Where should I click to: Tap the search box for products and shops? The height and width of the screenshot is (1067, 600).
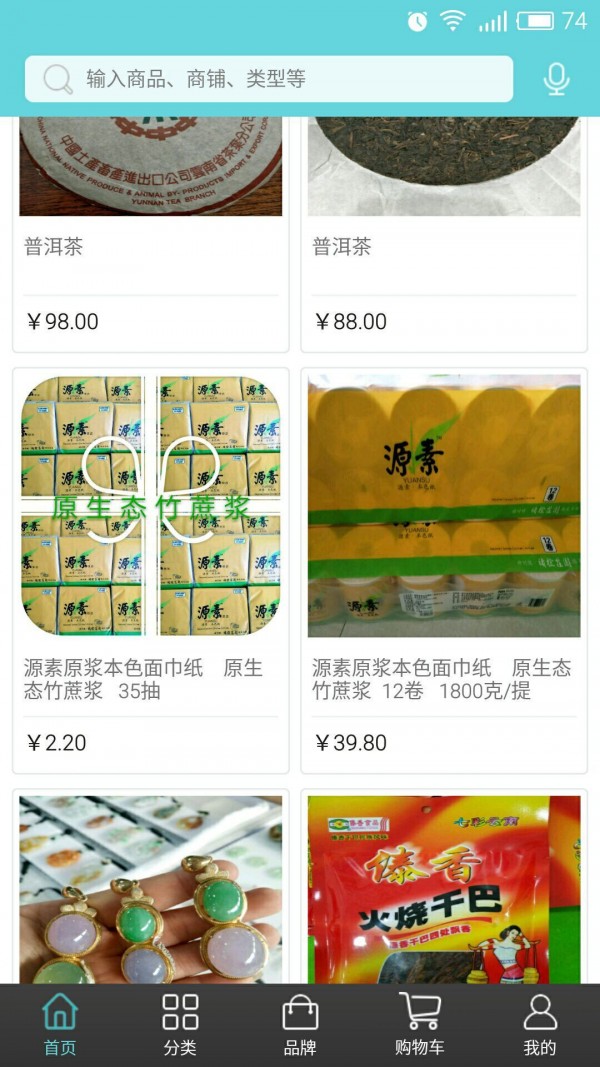pos(268,79)
